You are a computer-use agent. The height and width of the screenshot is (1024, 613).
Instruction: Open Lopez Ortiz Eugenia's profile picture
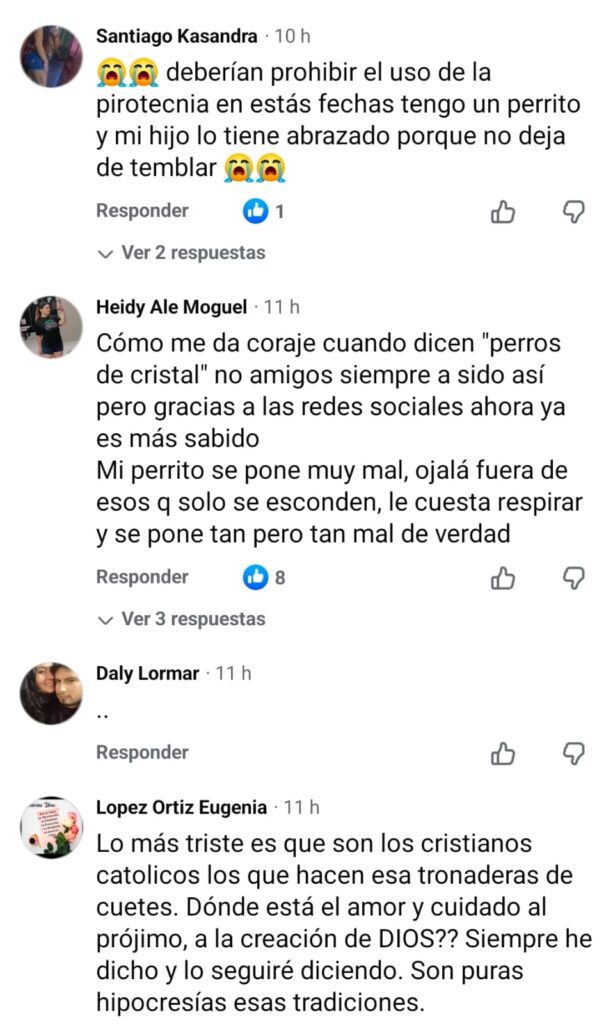click(x=51, y=826)
